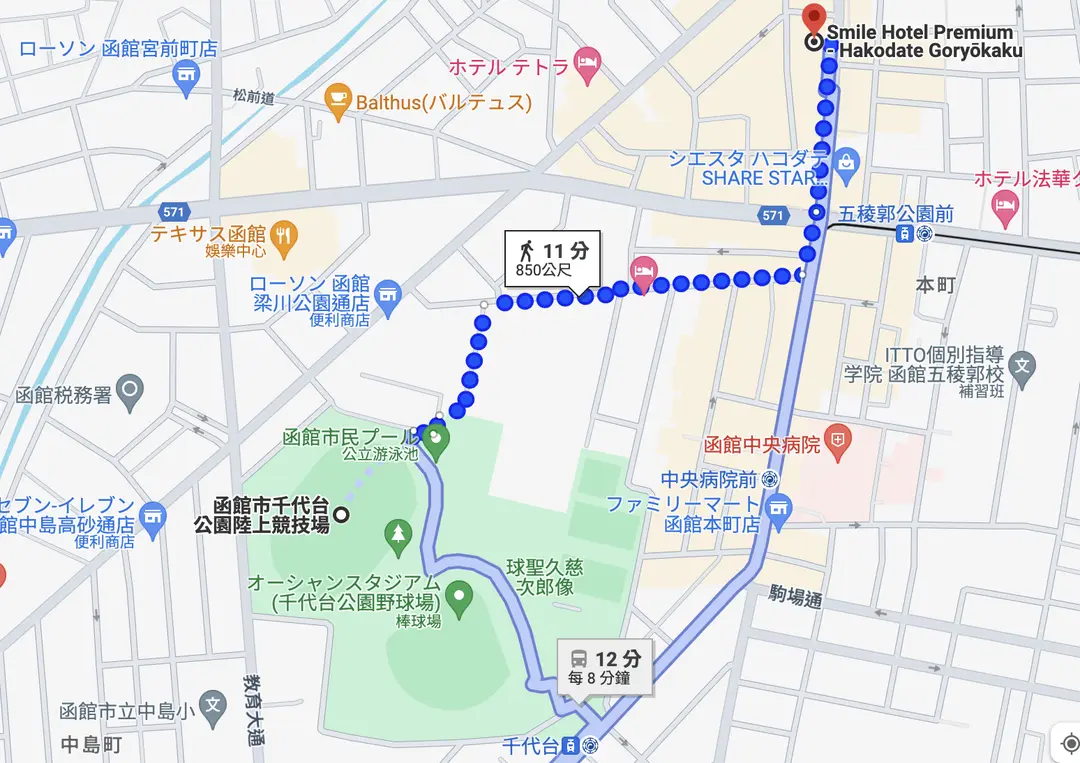Select the 11-minute walking route label
Screen dimensions: 1080x763
551,257
